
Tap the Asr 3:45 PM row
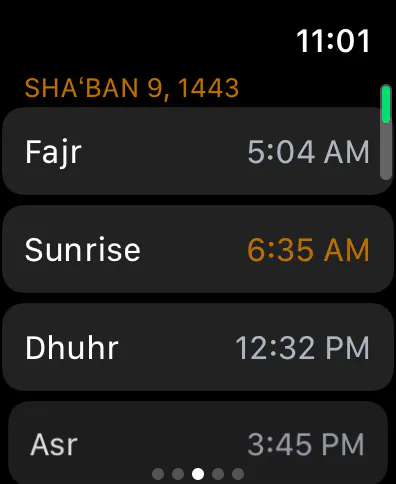click(197, 443)
